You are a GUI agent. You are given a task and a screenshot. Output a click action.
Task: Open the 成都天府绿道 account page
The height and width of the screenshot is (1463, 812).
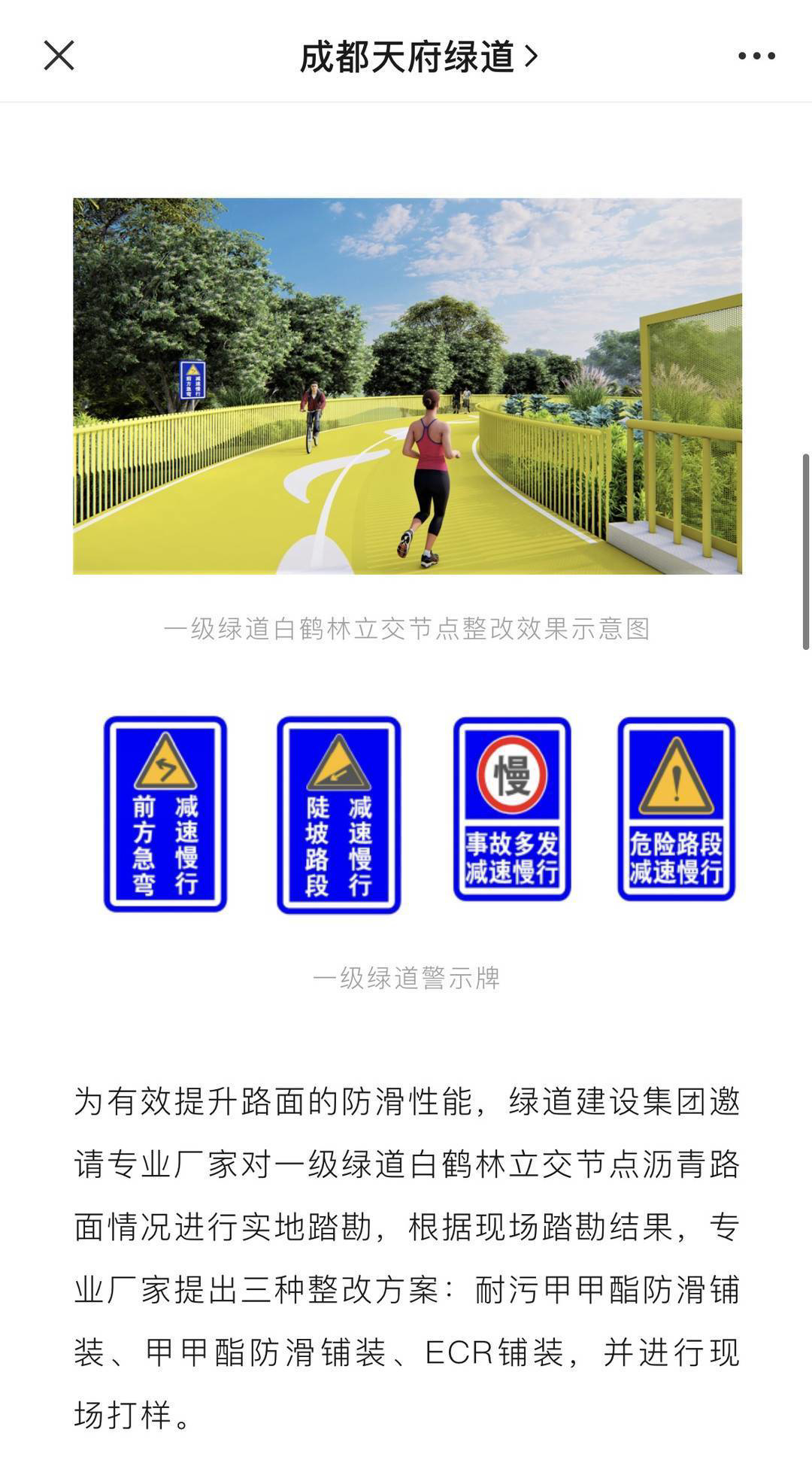(x=418, y=56)
